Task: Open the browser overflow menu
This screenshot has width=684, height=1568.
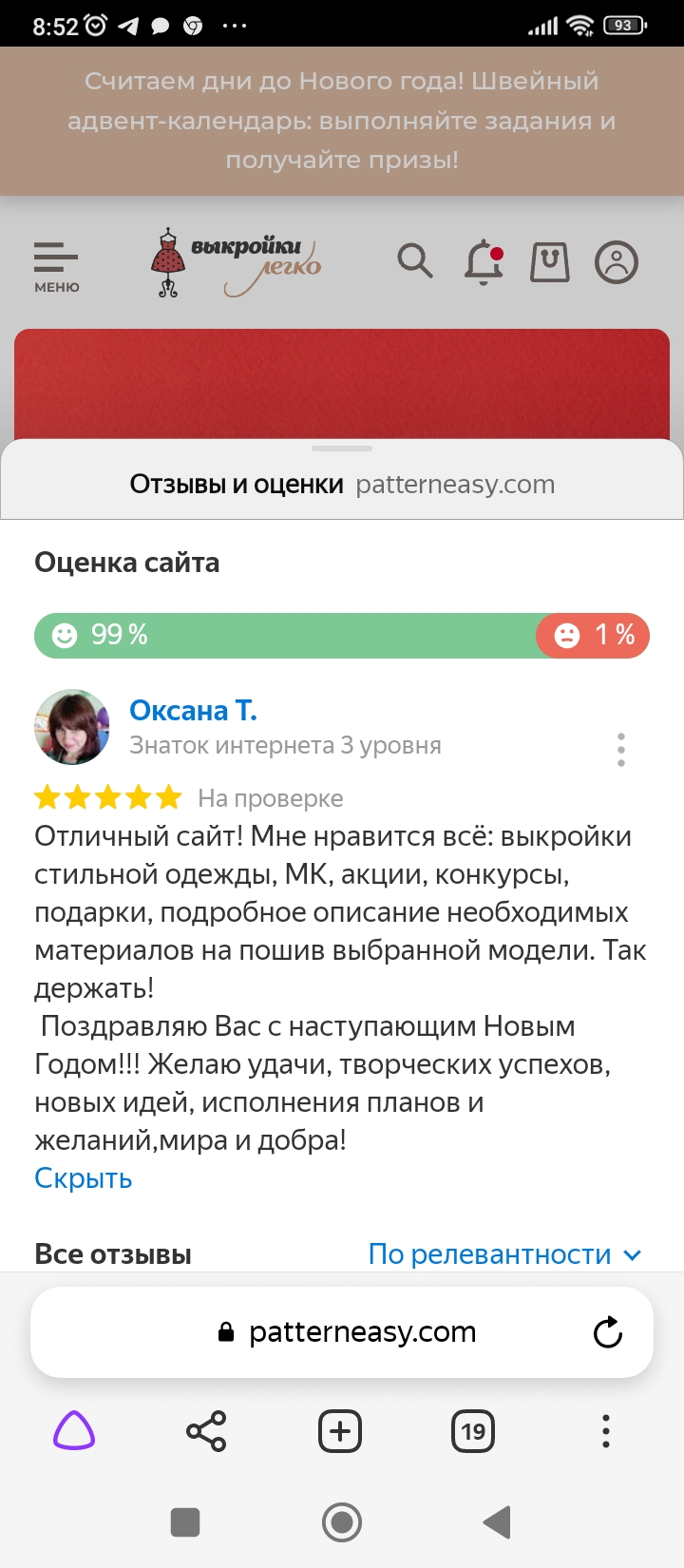Action: coord(606,1430)
